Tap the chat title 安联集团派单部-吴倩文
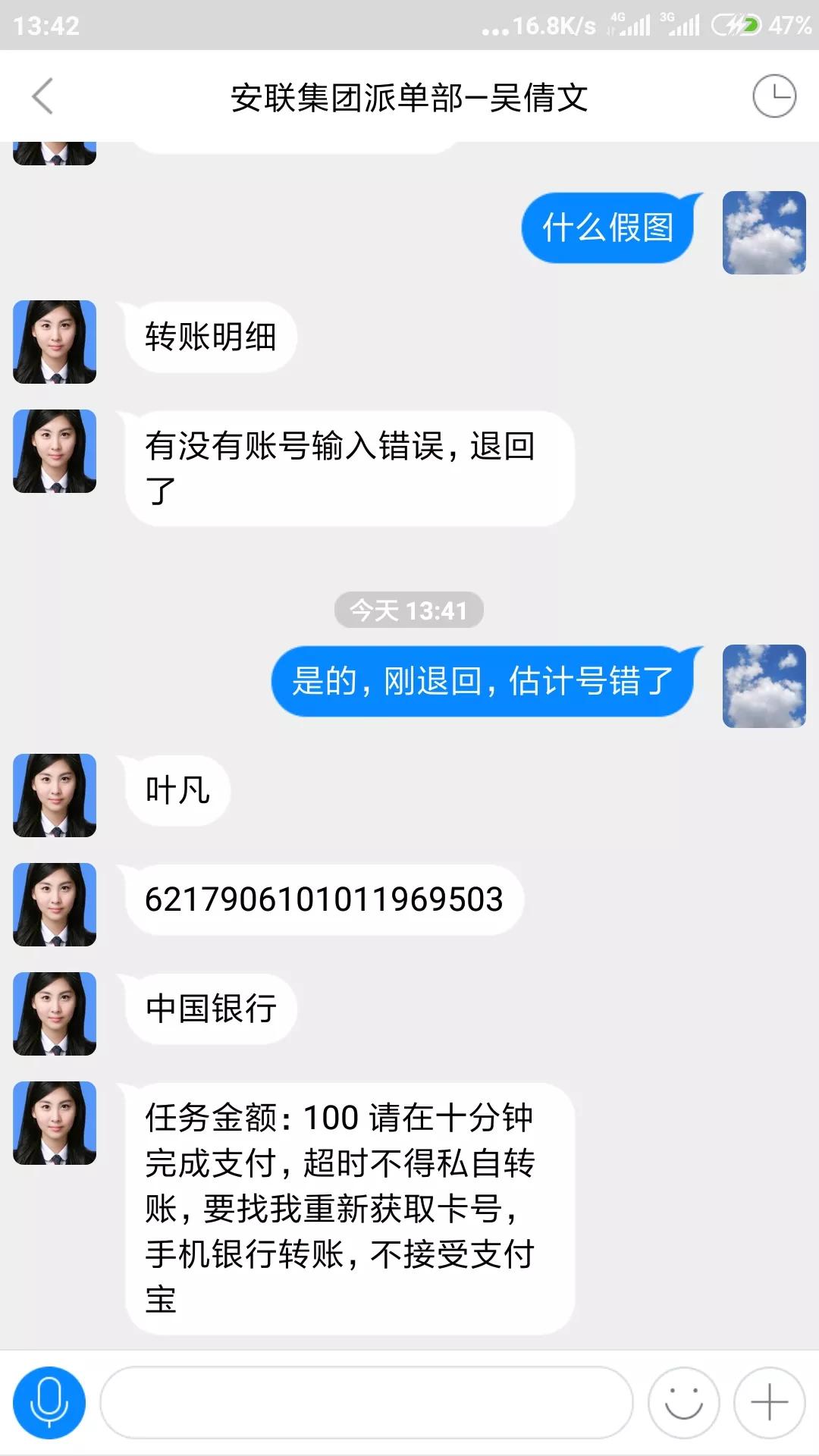 click(409, 97)
